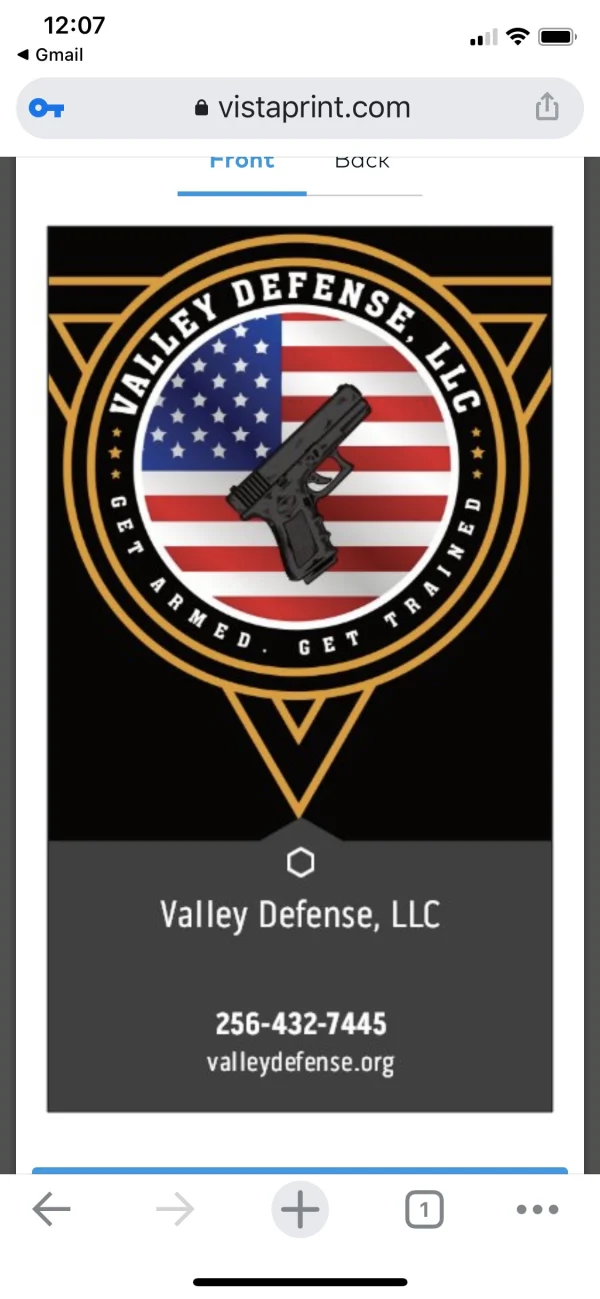Image resolution: width=600 pixels, height=1299 pixels.
Task: Open saved passwords key icon
Action: (46, 108)
